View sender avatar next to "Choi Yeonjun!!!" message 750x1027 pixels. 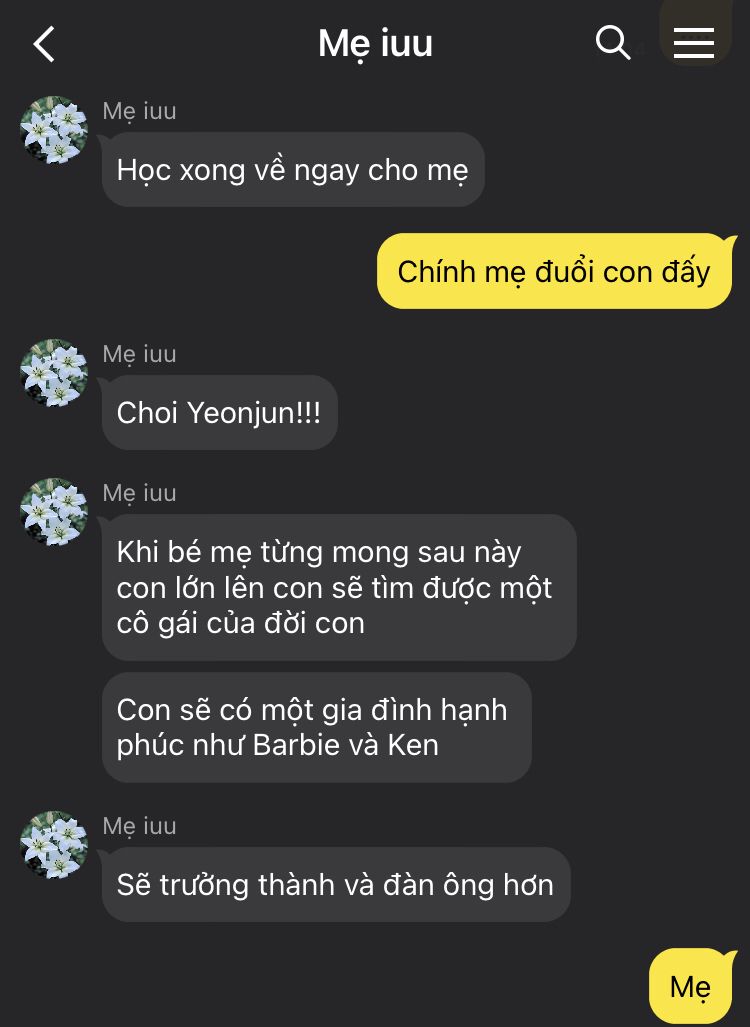click(x=54, y=373)
